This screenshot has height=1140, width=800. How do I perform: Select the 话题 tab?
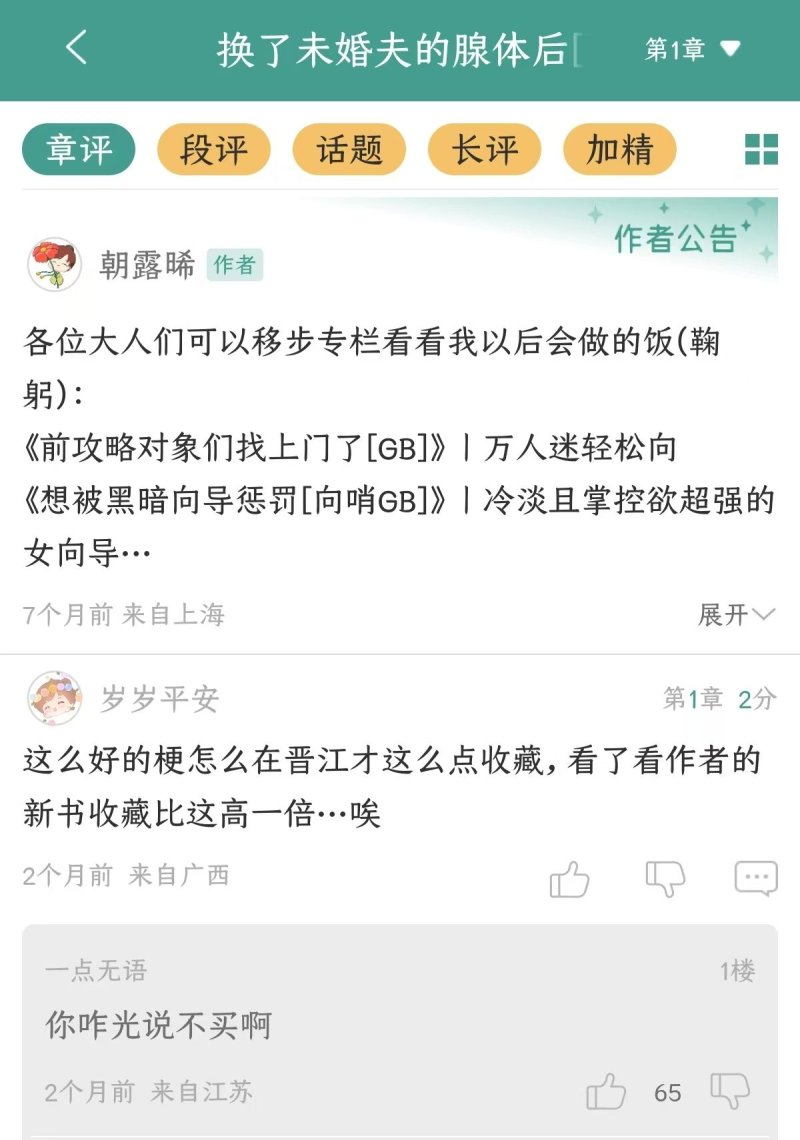pos(349,150)
